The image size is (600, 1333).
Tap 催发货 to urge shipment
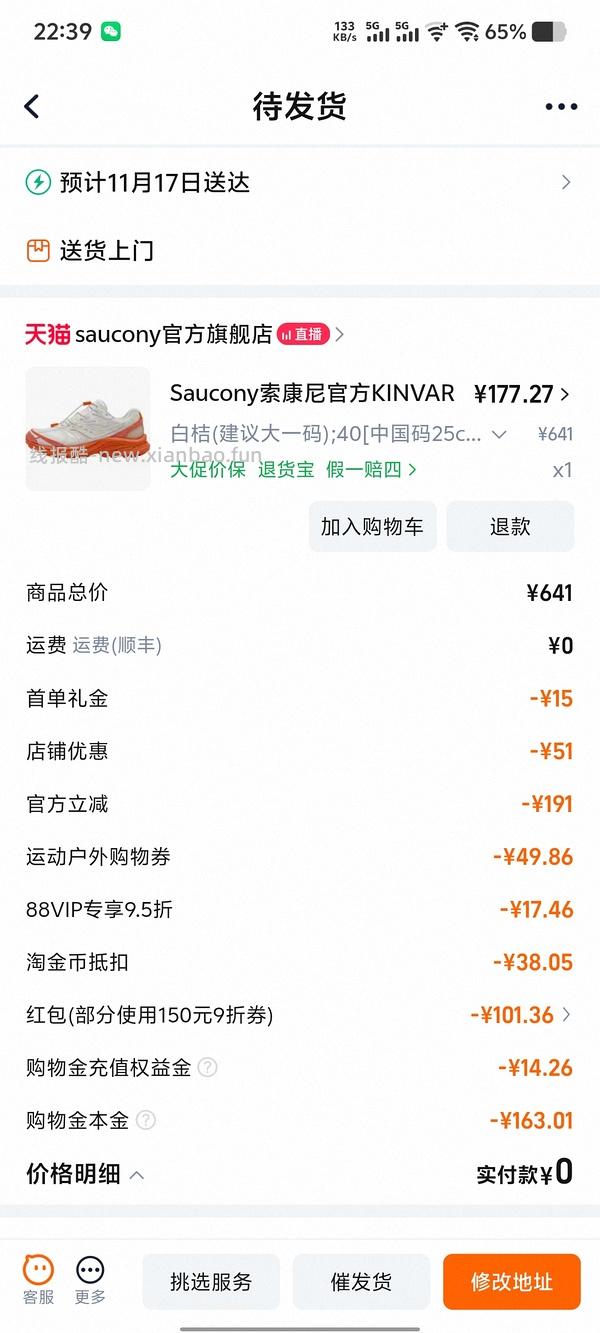pyautogui.click(x=361, y=1282)
